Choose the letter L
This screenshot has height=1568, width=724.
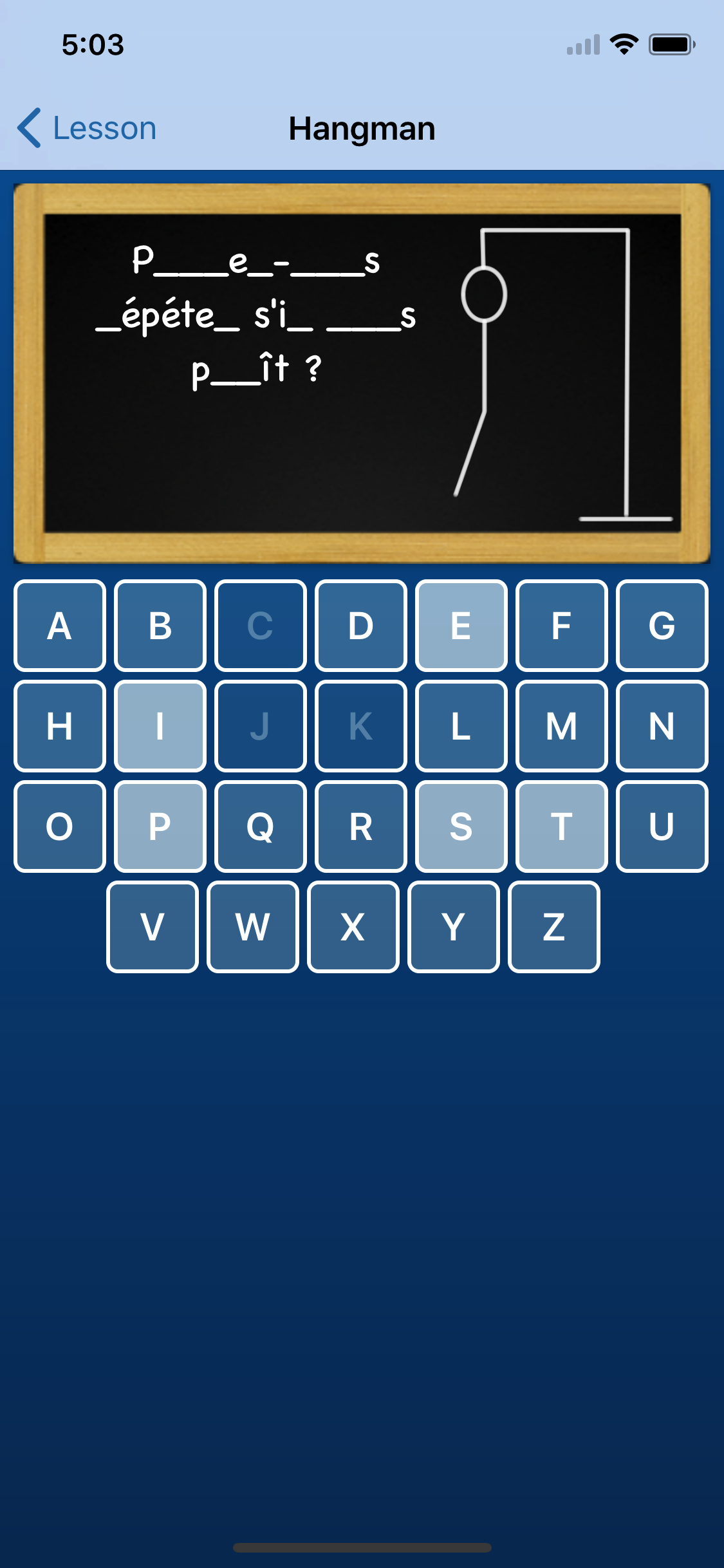click(461, 726)
